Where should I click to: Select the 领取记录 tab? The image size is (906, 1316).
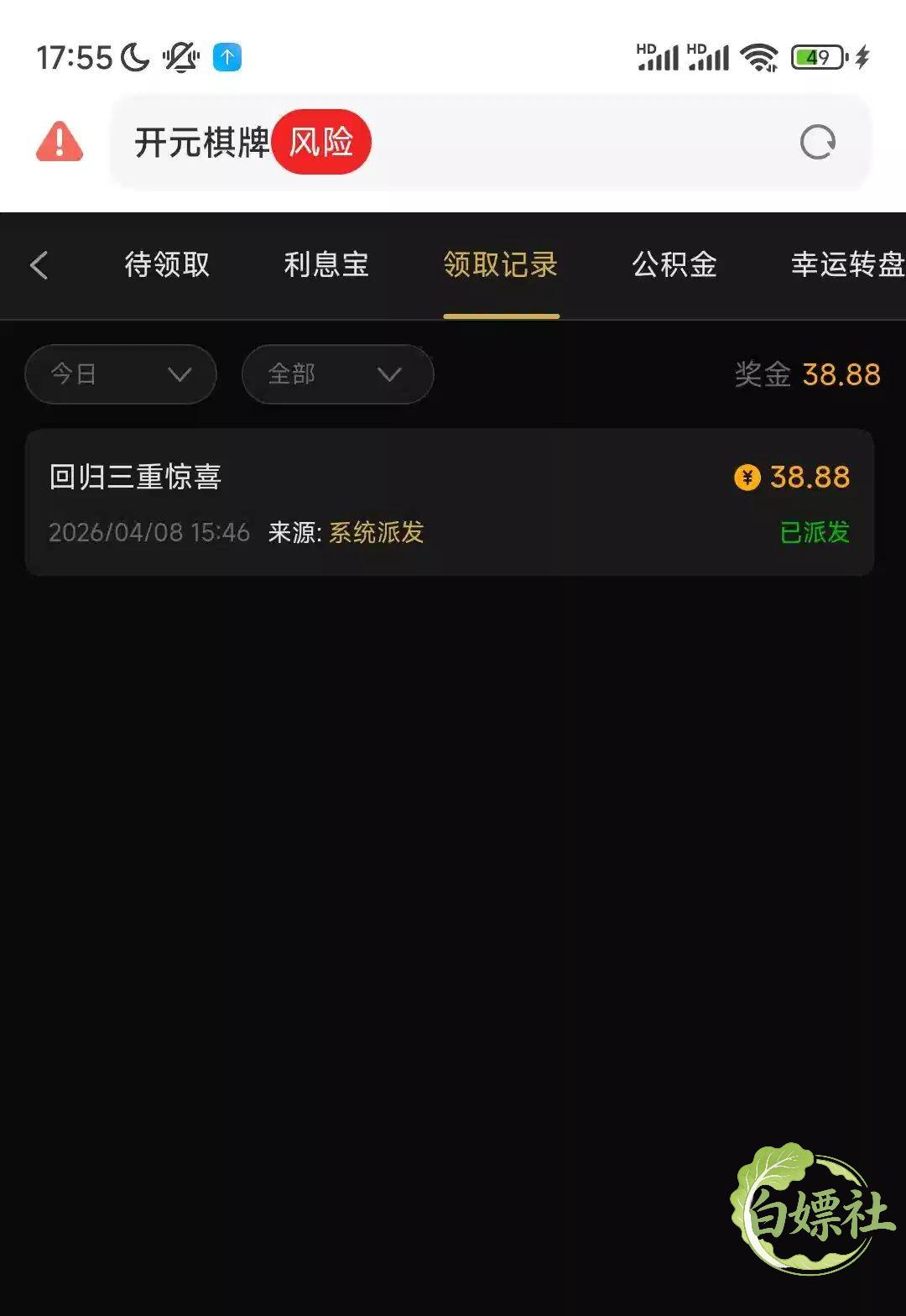501,265
